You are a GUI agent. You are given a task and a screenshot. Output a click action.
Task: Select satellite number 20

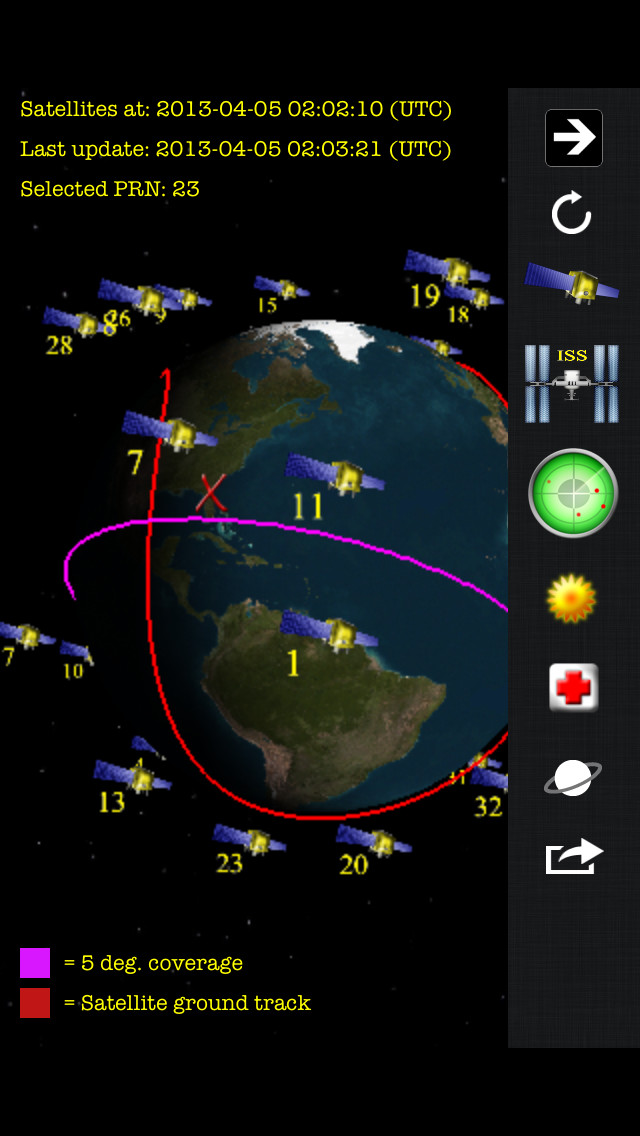372,843
